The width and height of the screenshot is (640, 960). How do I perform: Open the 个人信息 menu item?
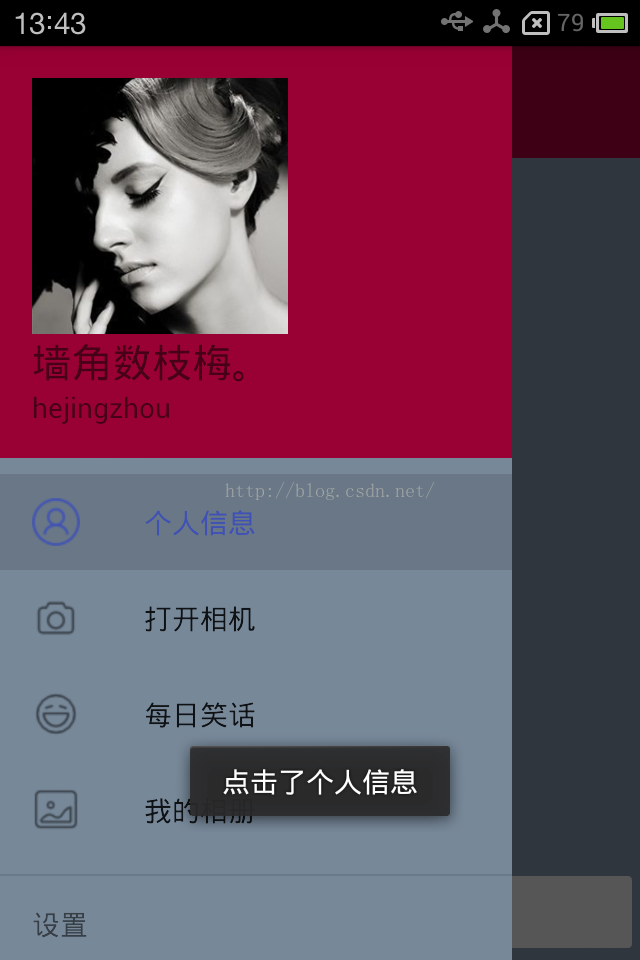200,522
